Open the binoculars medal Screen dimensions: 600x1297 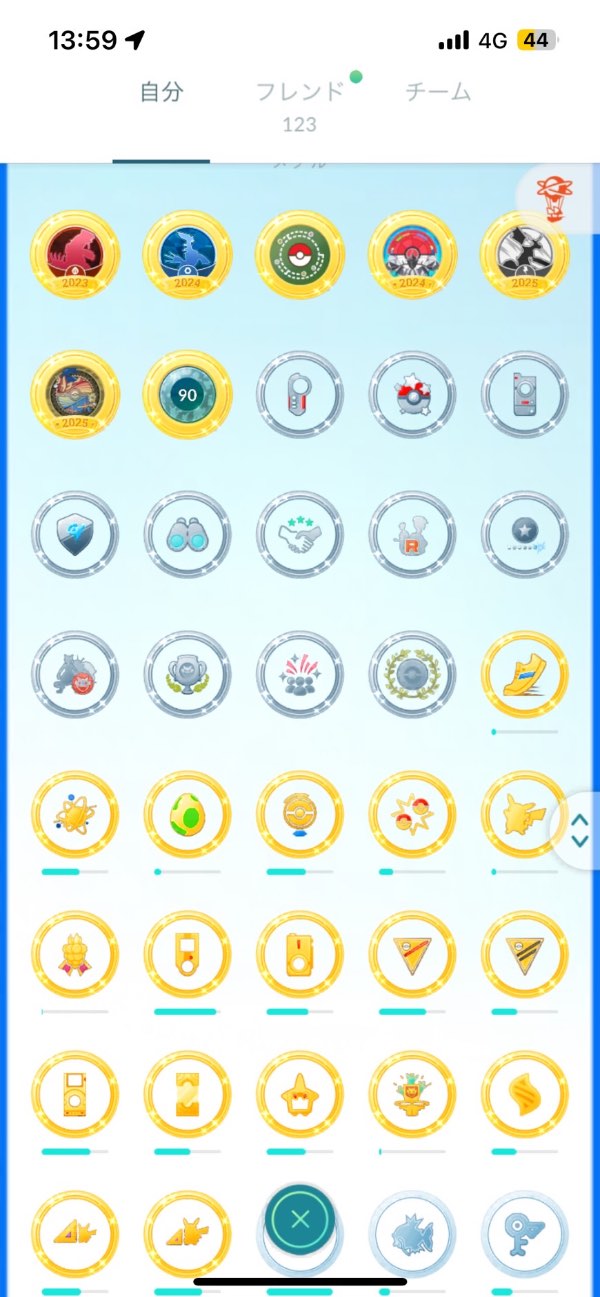coord(187,534)
